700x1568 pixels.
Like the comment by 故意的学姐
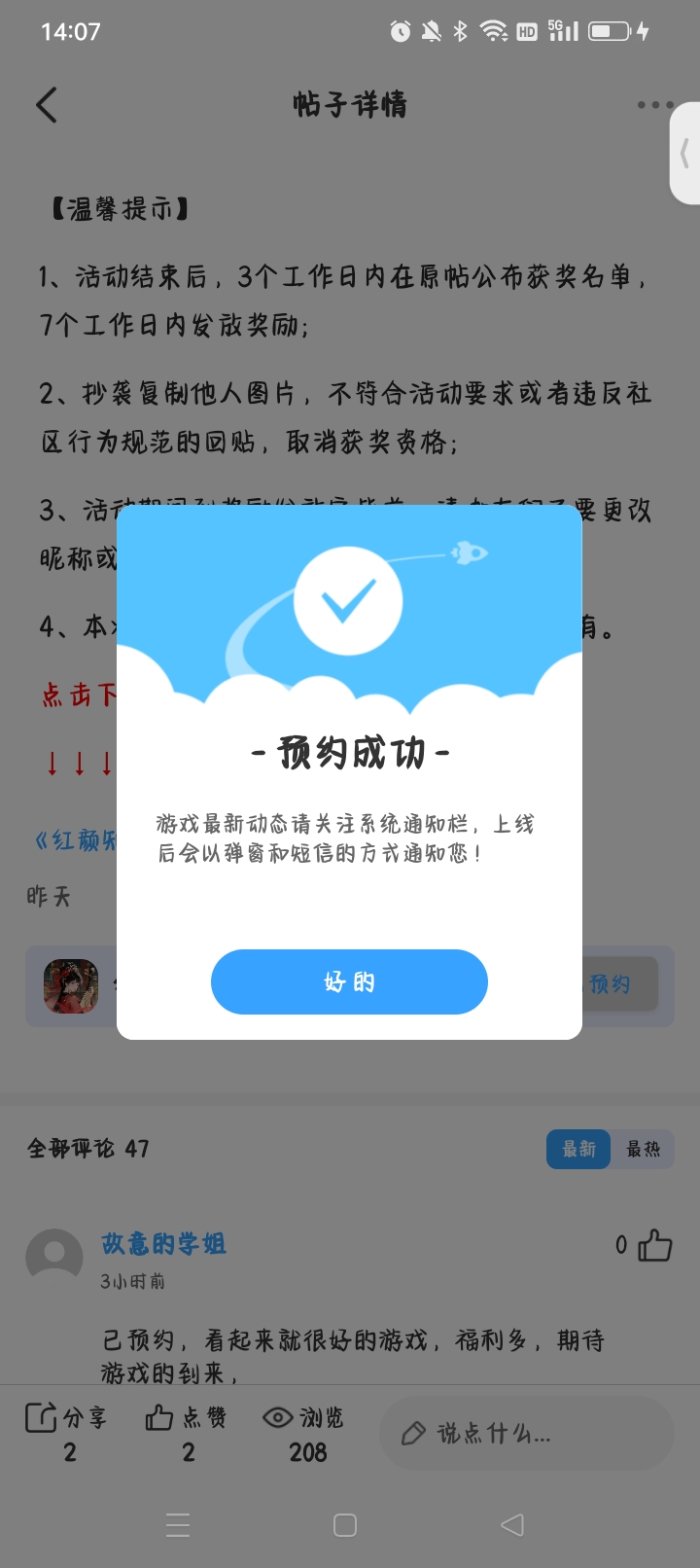point(655,1245)
